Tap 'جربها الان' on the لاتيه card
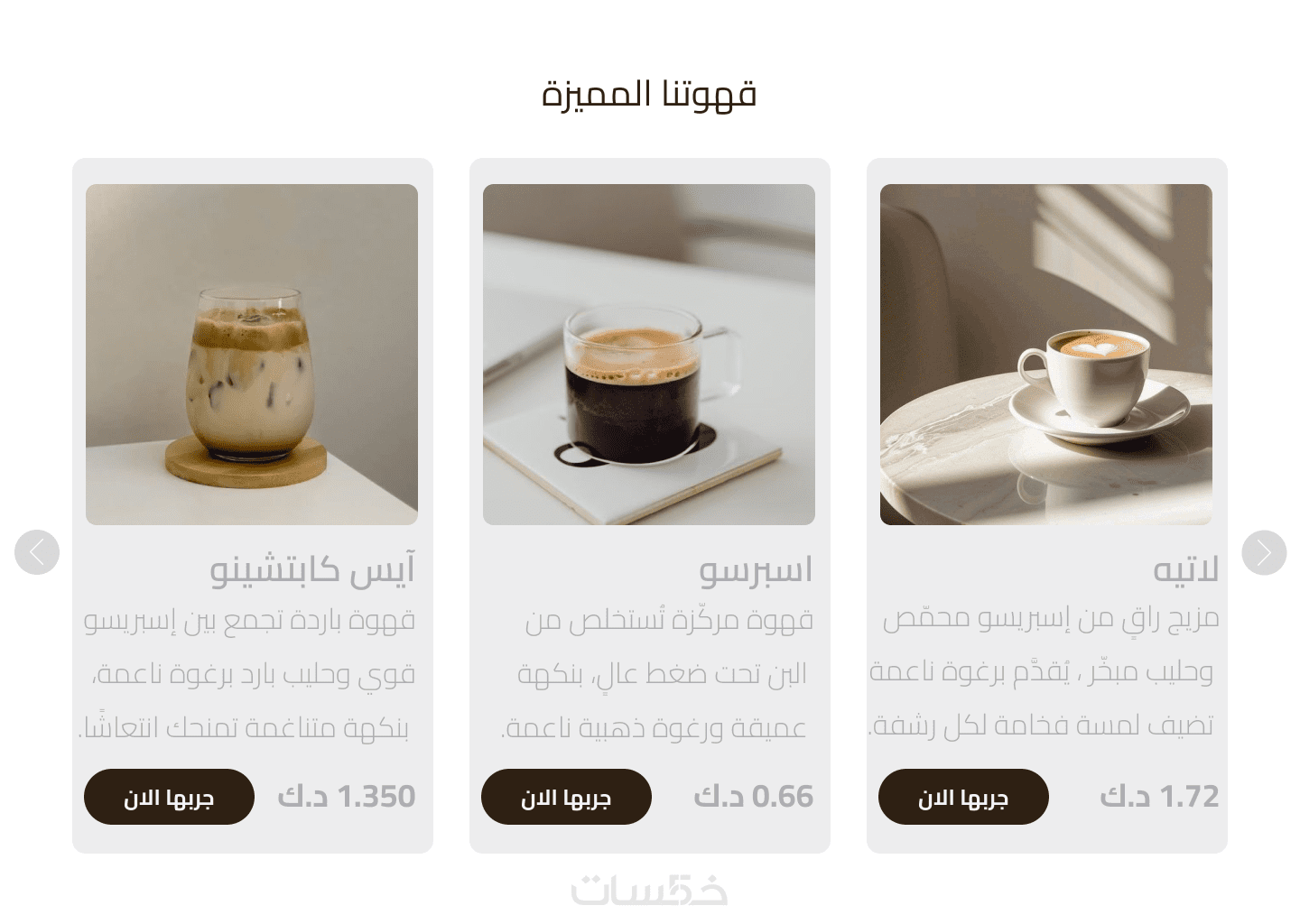 click(x=963, y=797)
